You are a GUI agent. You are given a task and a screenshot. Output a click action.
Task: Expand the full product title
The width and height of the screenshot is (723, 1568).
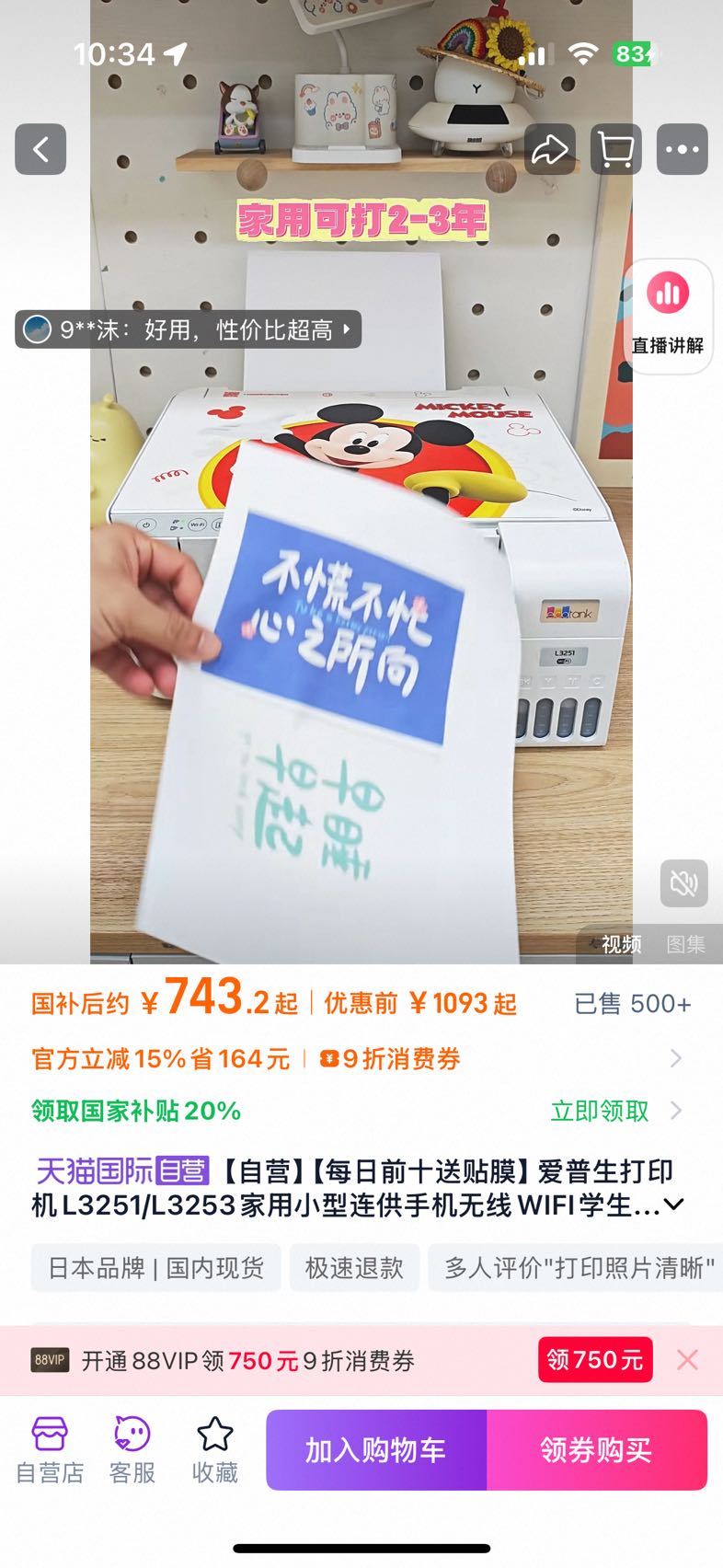pos(674,1205)
